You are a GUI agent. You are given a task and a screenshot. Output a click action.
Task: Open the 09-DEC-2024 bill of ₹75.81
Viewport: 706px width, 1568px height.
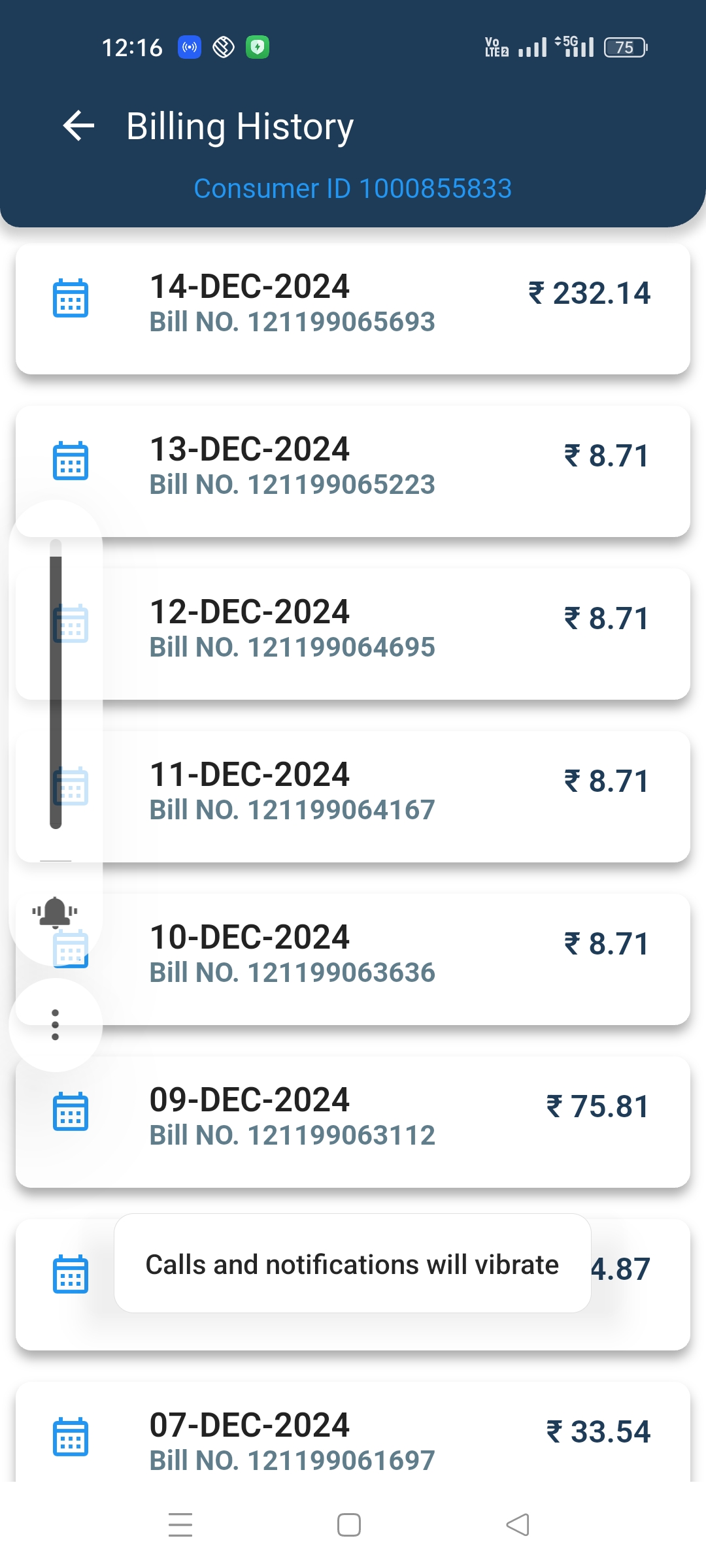(353, 1122)
